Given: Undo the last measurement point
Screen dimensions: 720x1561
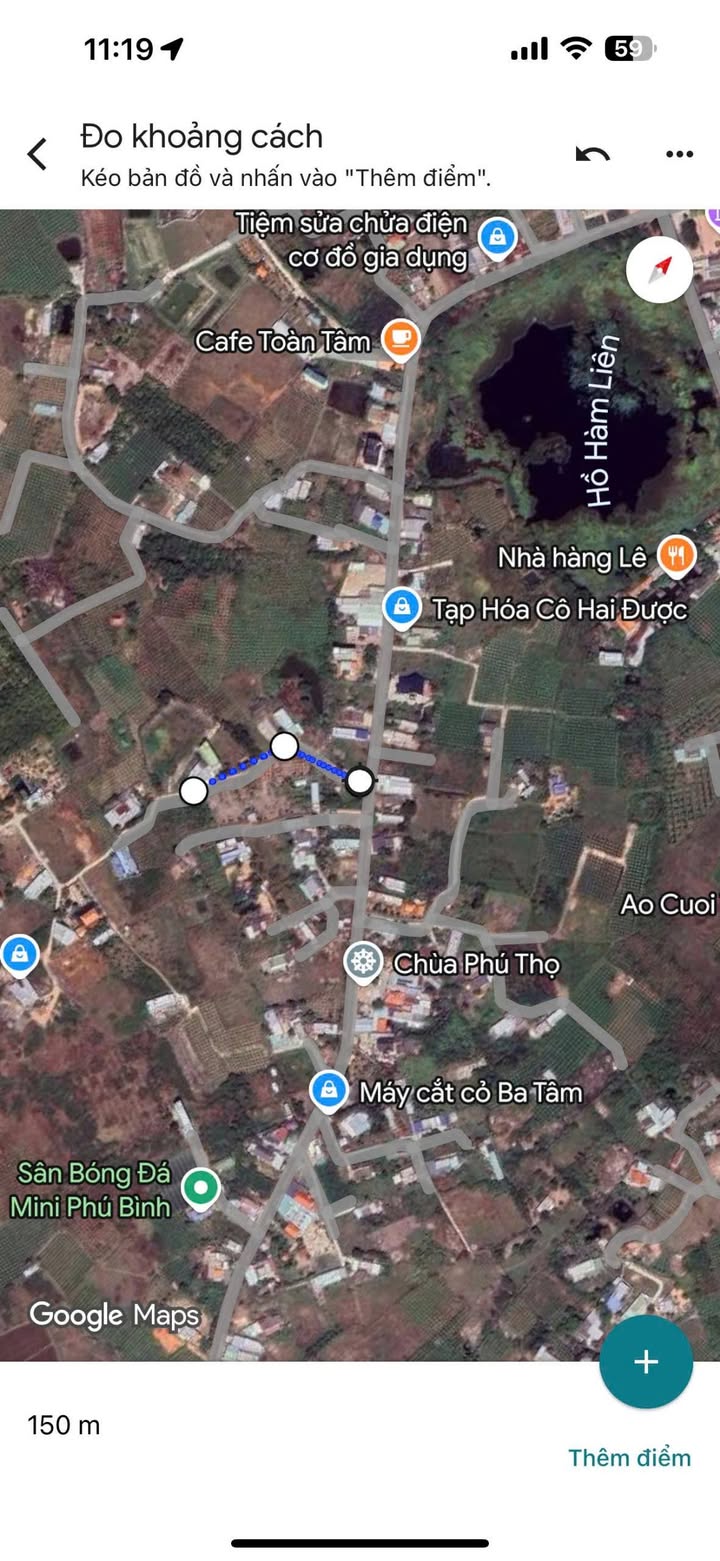Looking at the screenshot, I should tap(592, 154).
